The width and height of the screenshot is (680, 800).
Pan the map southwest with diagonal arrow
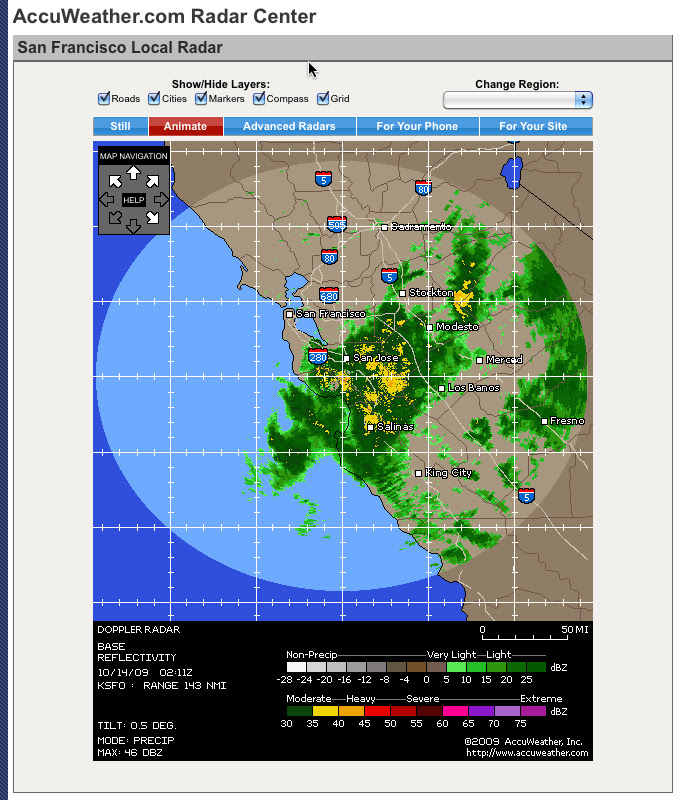point(115,218)
